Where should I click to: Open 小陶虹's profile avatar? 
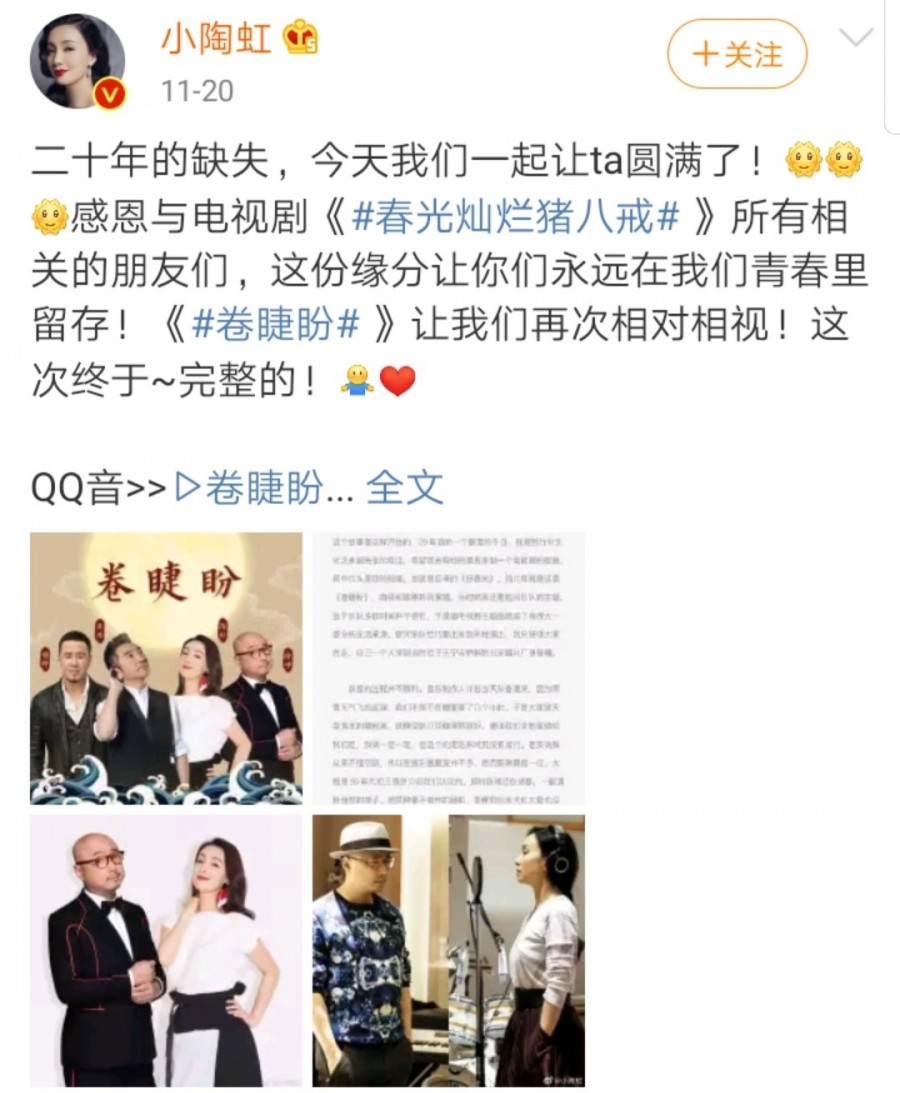pos(78,62)
